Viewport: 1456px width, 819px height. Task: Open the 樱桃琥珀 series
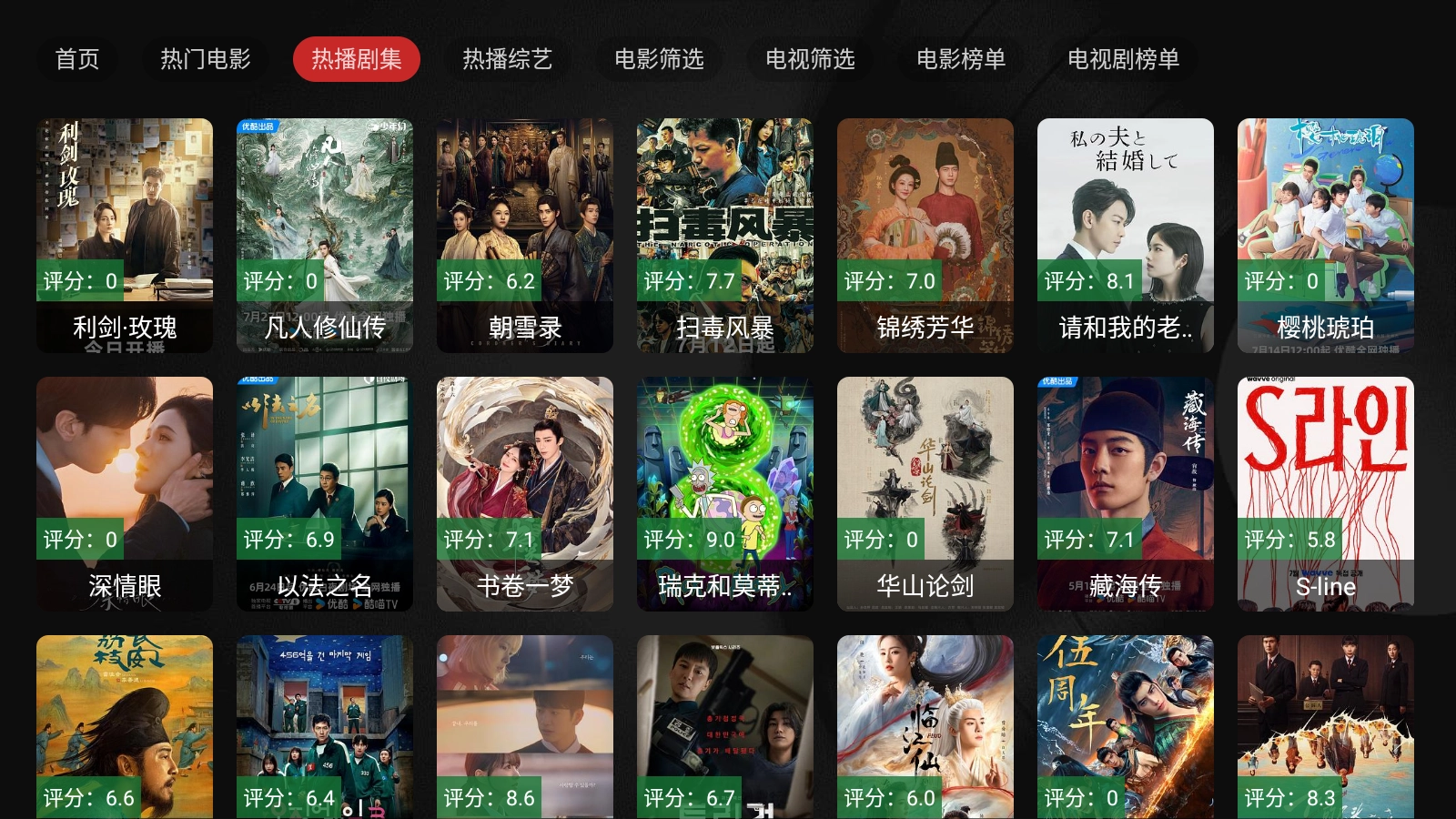tap(1326, 235)
